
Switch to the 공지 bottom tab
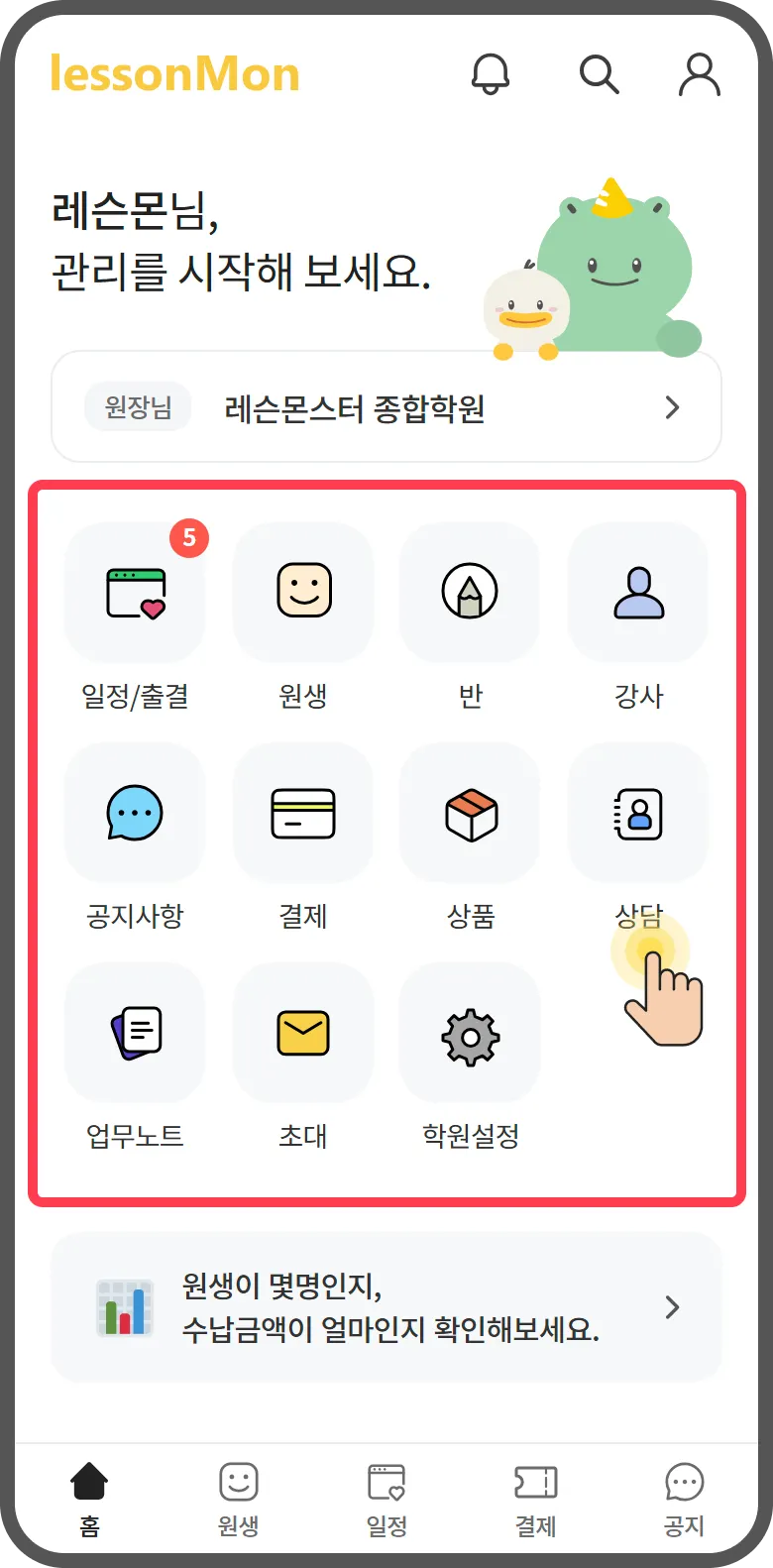click(x=684, y=1499)
